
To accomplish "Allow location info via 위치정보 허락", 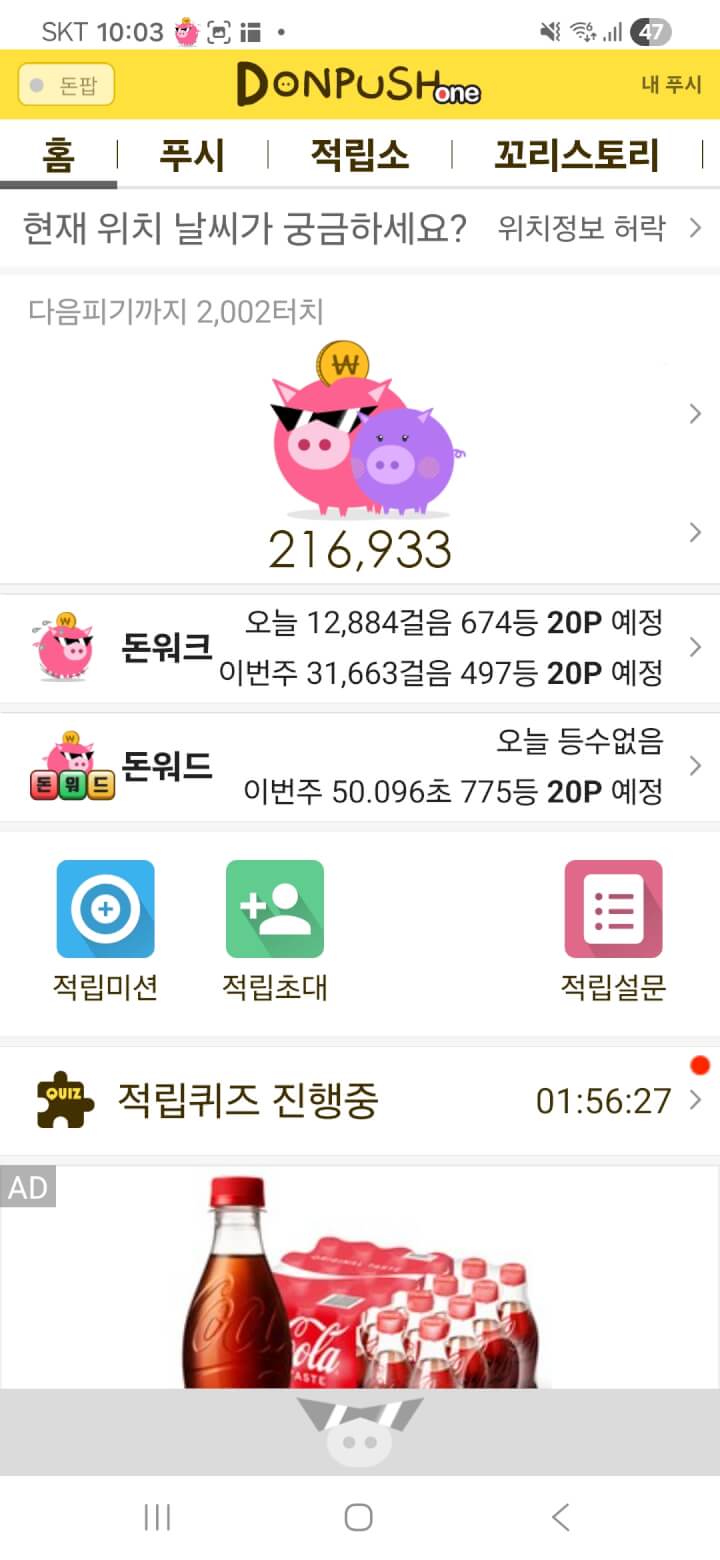I will point(598,229).
